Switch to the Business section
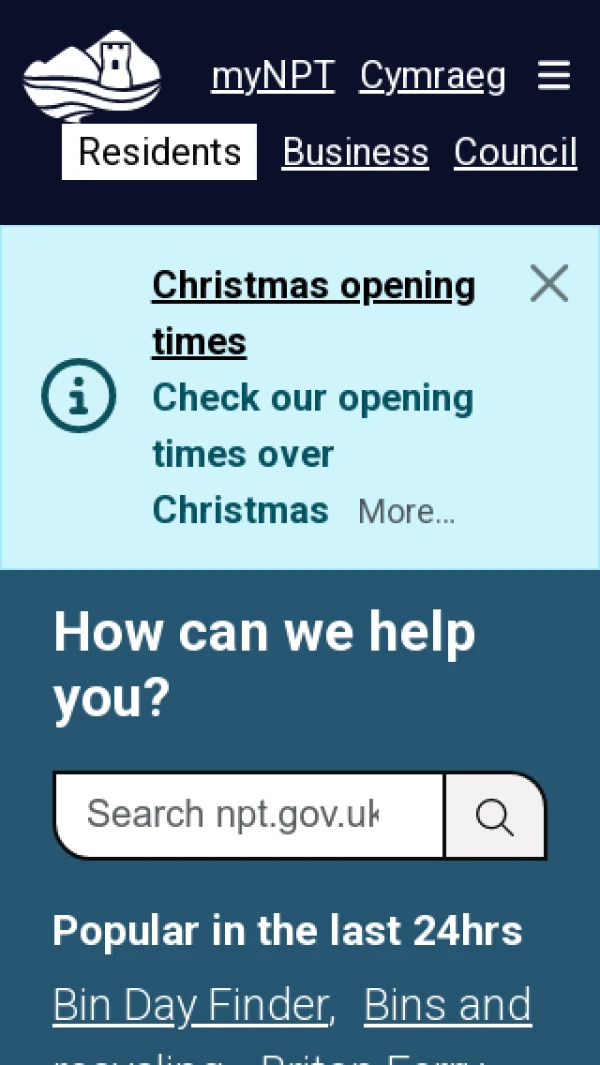 (355, 152)
